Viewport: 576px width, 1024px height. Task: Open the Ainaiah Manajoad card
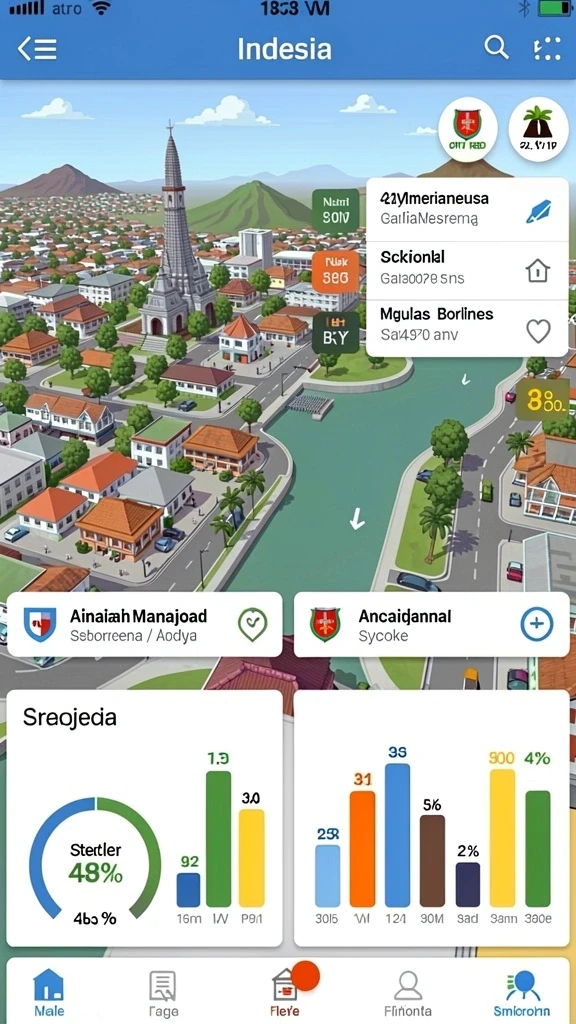(x=144, y=624)
